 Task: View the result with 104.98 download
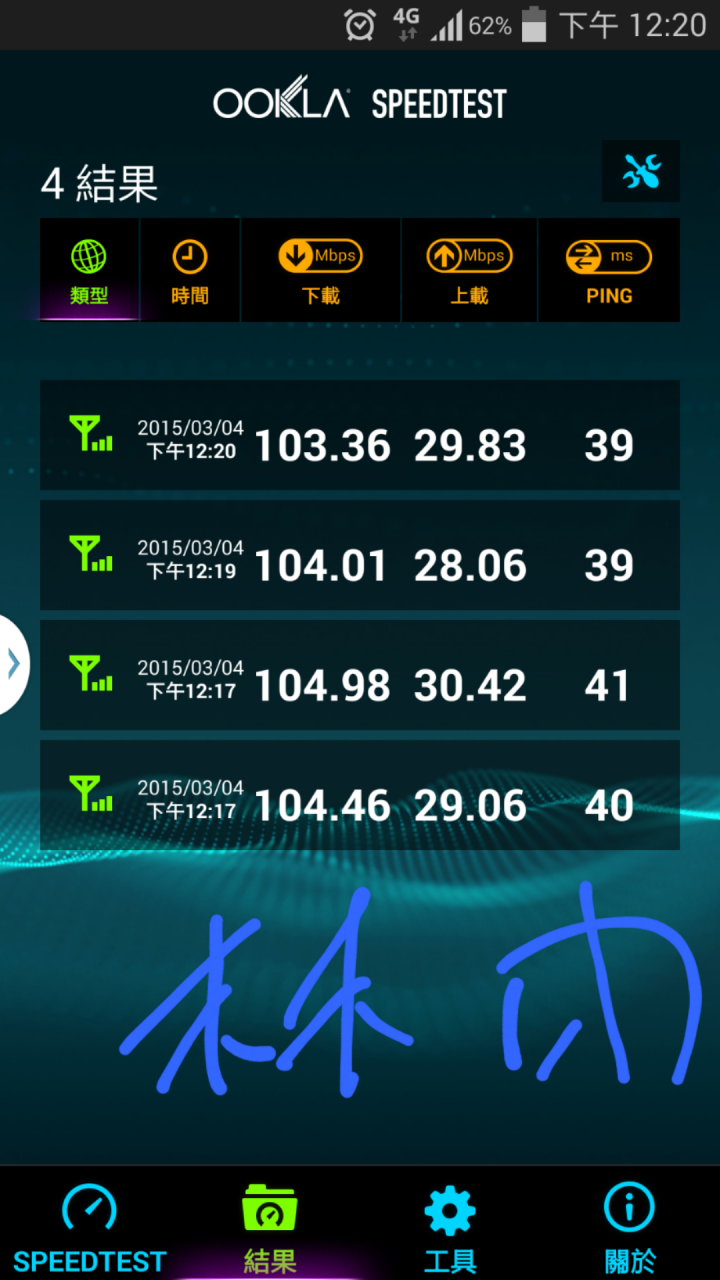(360, 675)
